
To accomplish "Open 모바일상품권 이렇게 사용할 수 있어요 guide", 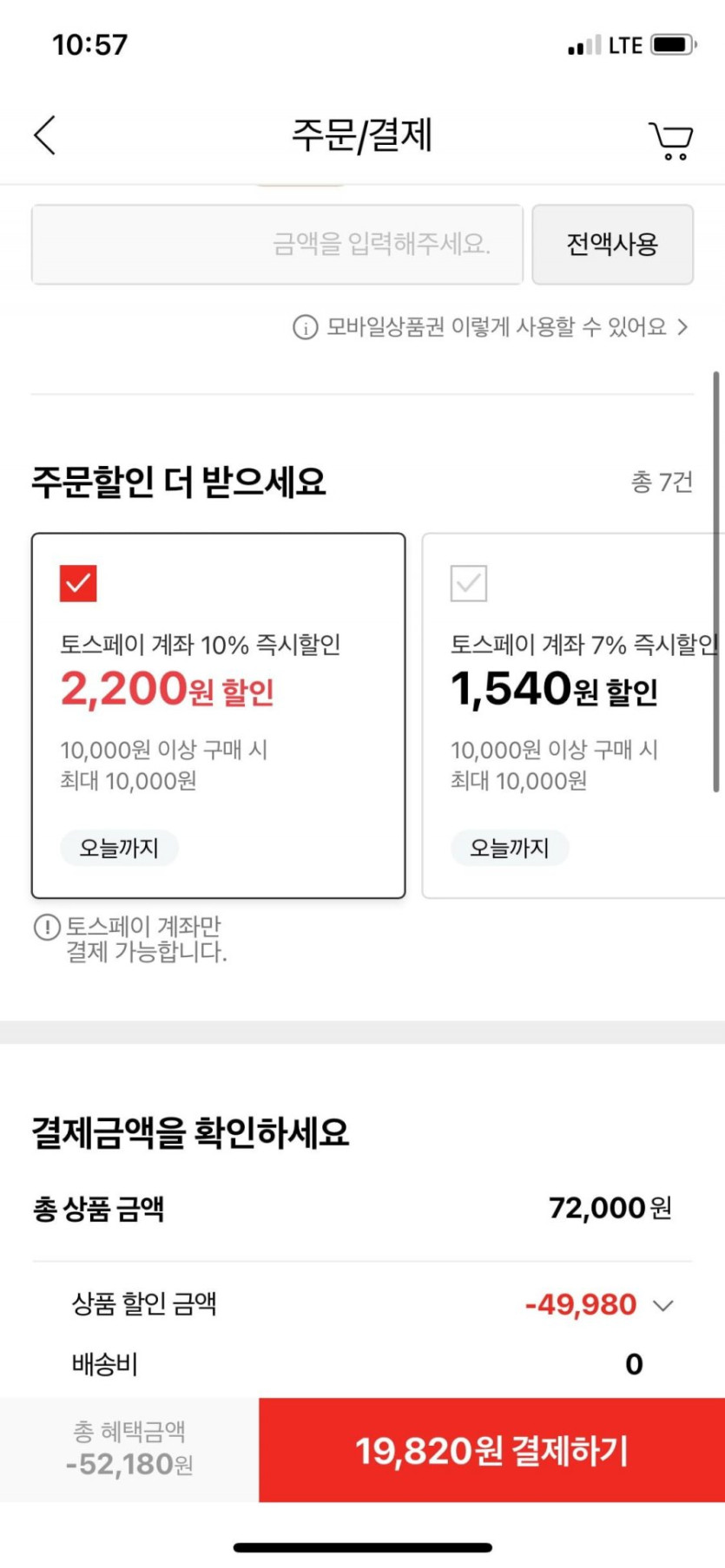I will (492, 327).
